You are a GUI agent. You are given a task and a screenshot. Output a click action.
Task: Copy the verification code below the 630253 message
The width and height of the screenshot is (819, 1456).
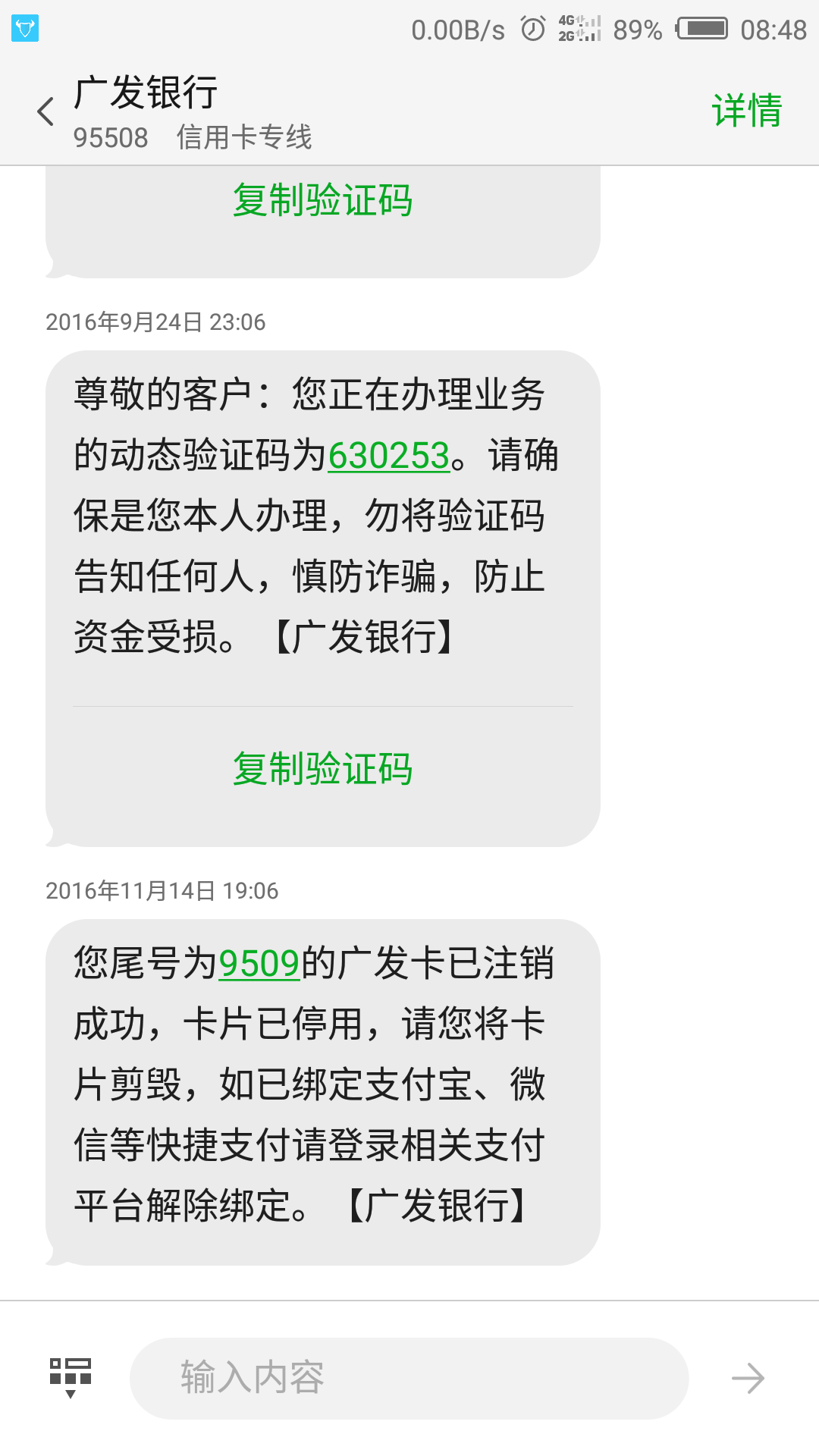coord(322,768)
